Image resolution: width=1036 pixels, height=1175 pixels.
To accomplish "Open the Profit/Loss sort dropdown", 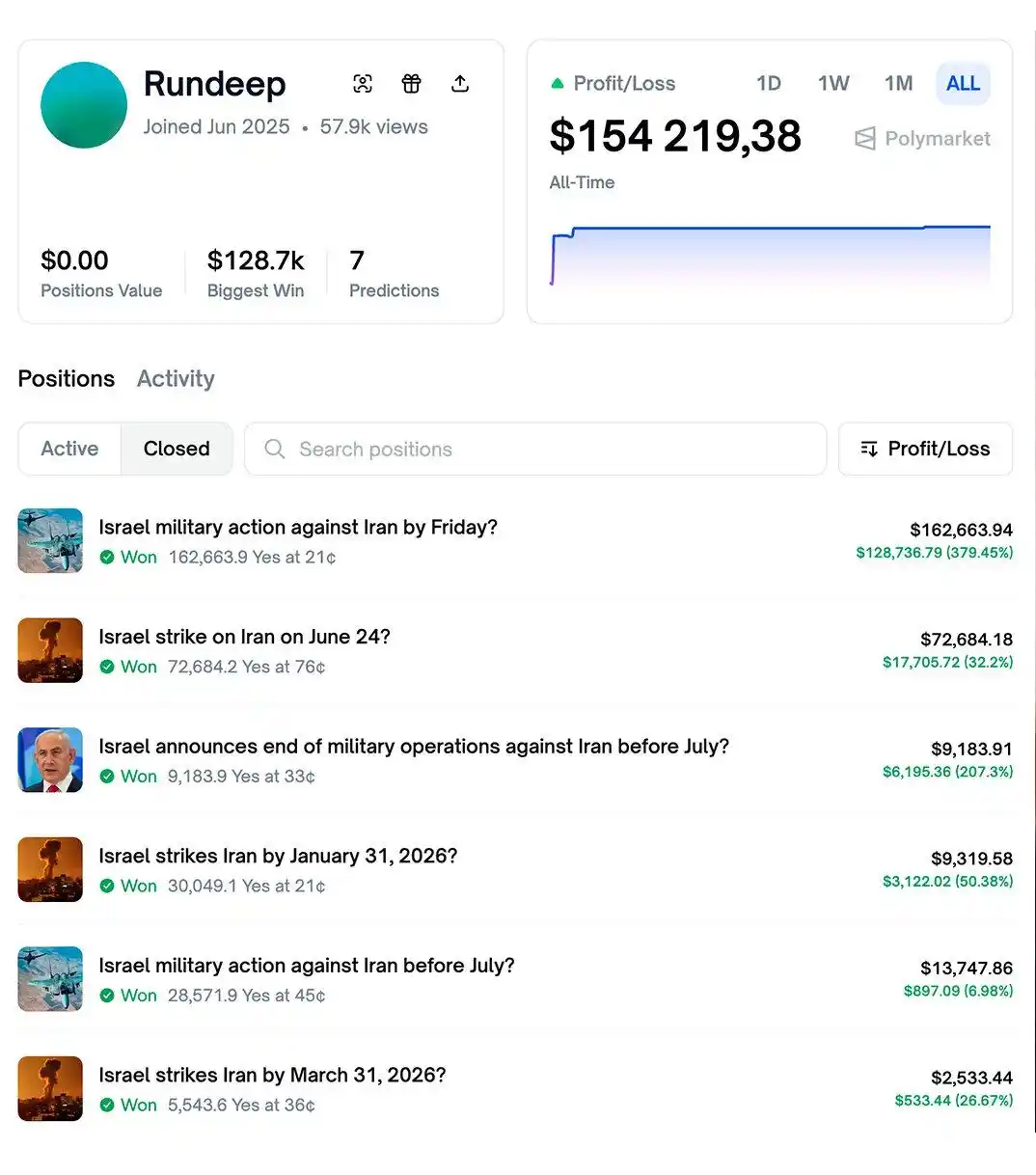I will 925,449.
